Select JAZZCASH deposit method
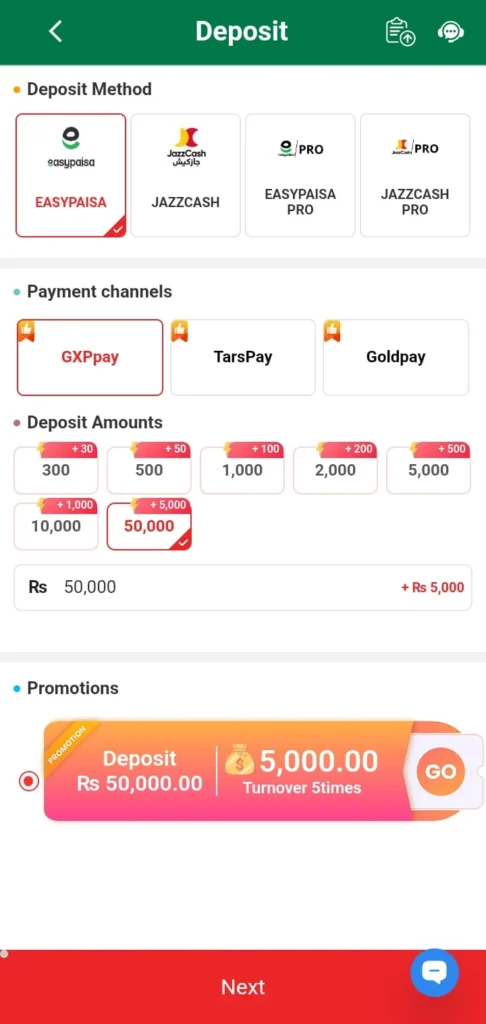The image size is (486, 1024). point(186,175)
